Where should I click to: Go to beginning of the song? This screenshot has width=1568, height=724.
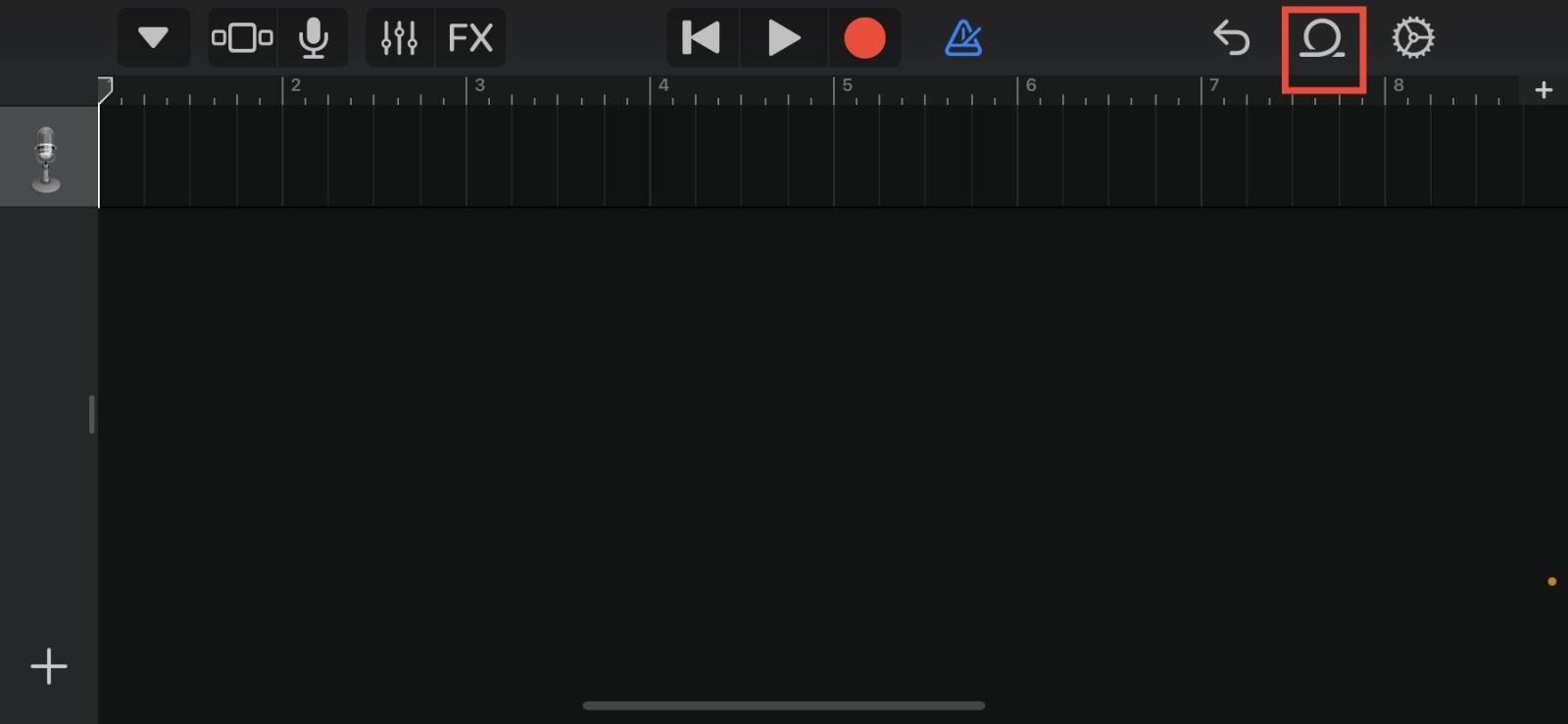tap(702, 38)
